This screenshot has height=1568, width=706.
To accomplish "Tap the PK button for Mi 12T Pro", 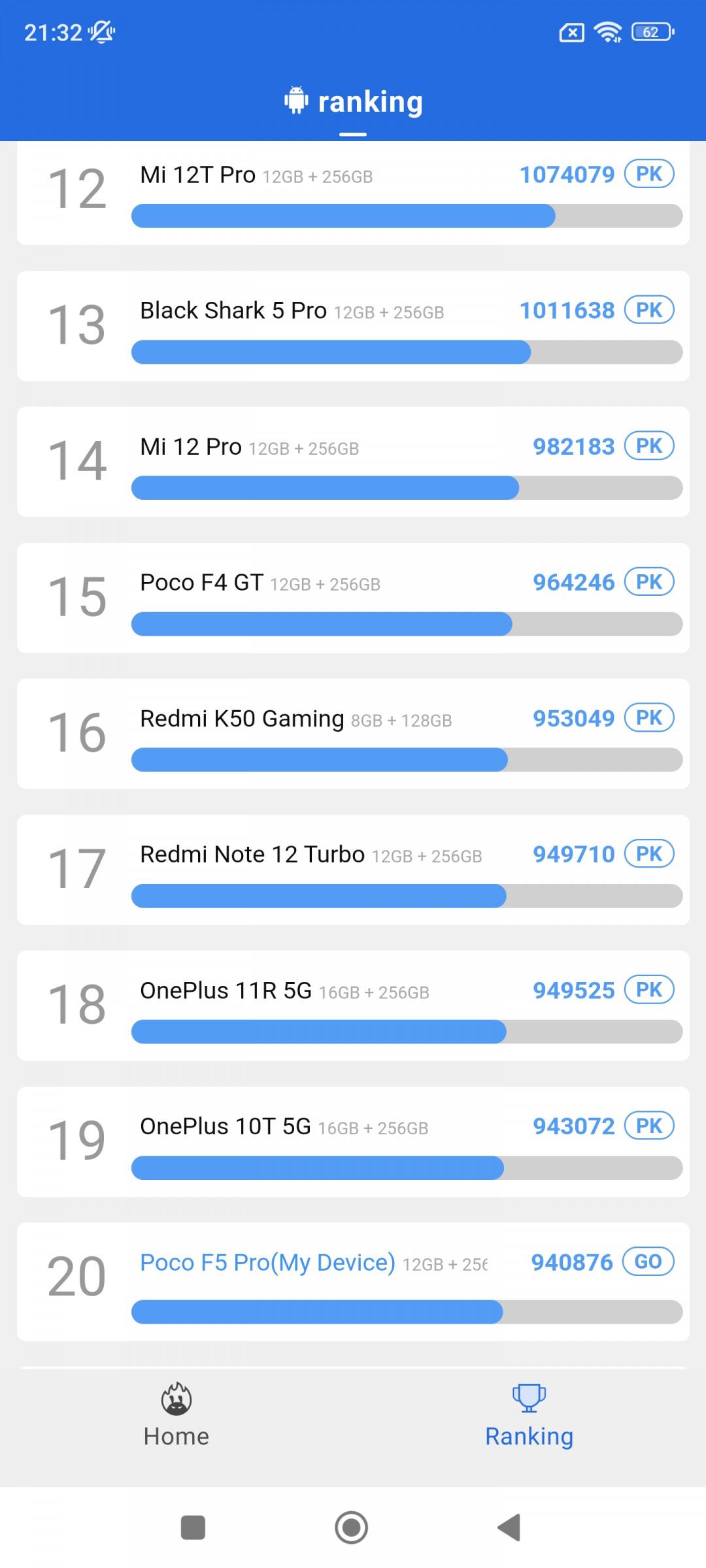I will pos(649,174).
